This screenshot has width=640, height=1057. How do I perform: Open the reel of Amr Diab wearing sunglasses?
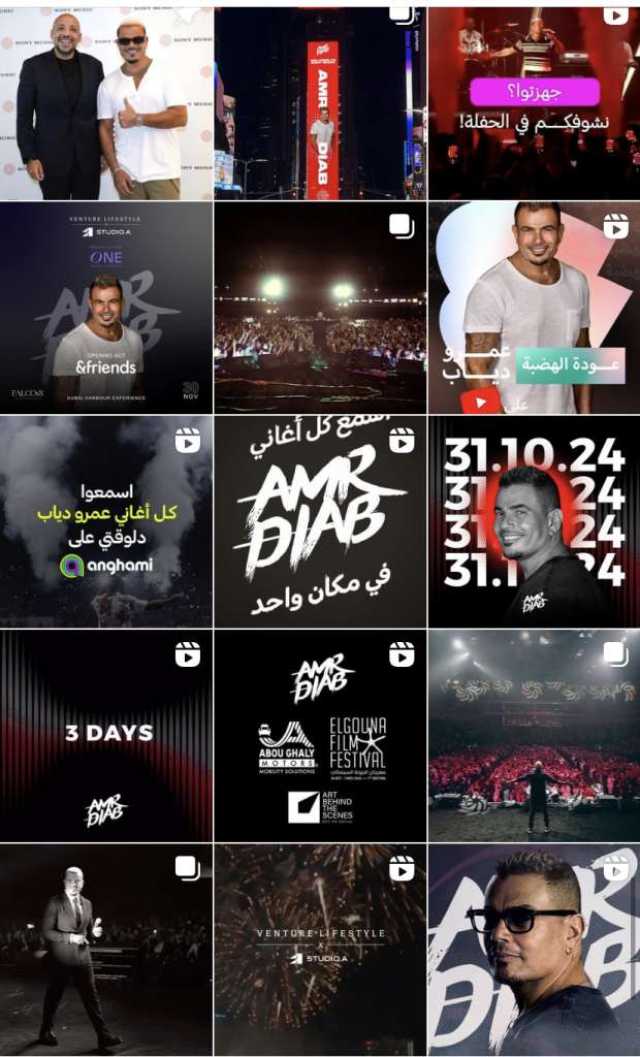[x=533, y=950]
